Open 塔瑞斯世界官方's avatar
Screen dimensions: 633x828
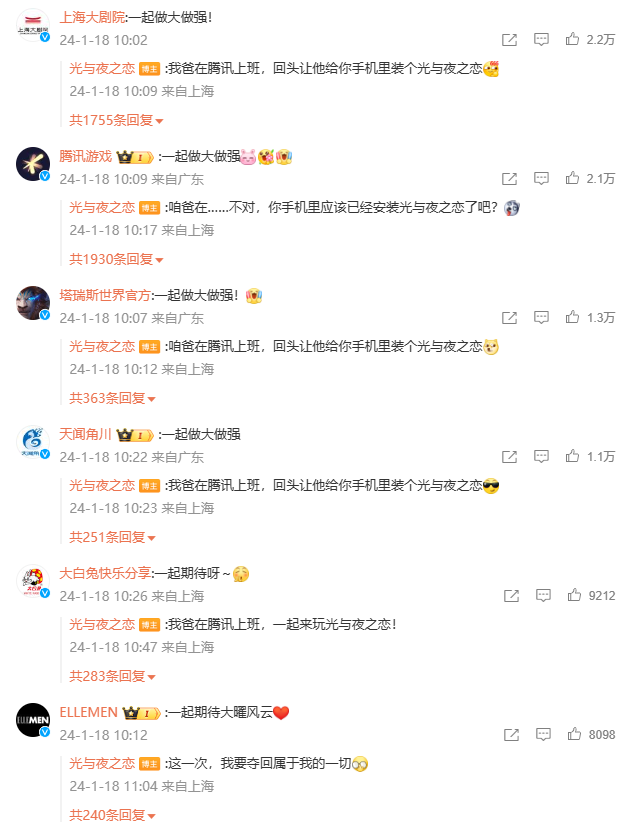[33, 302]
